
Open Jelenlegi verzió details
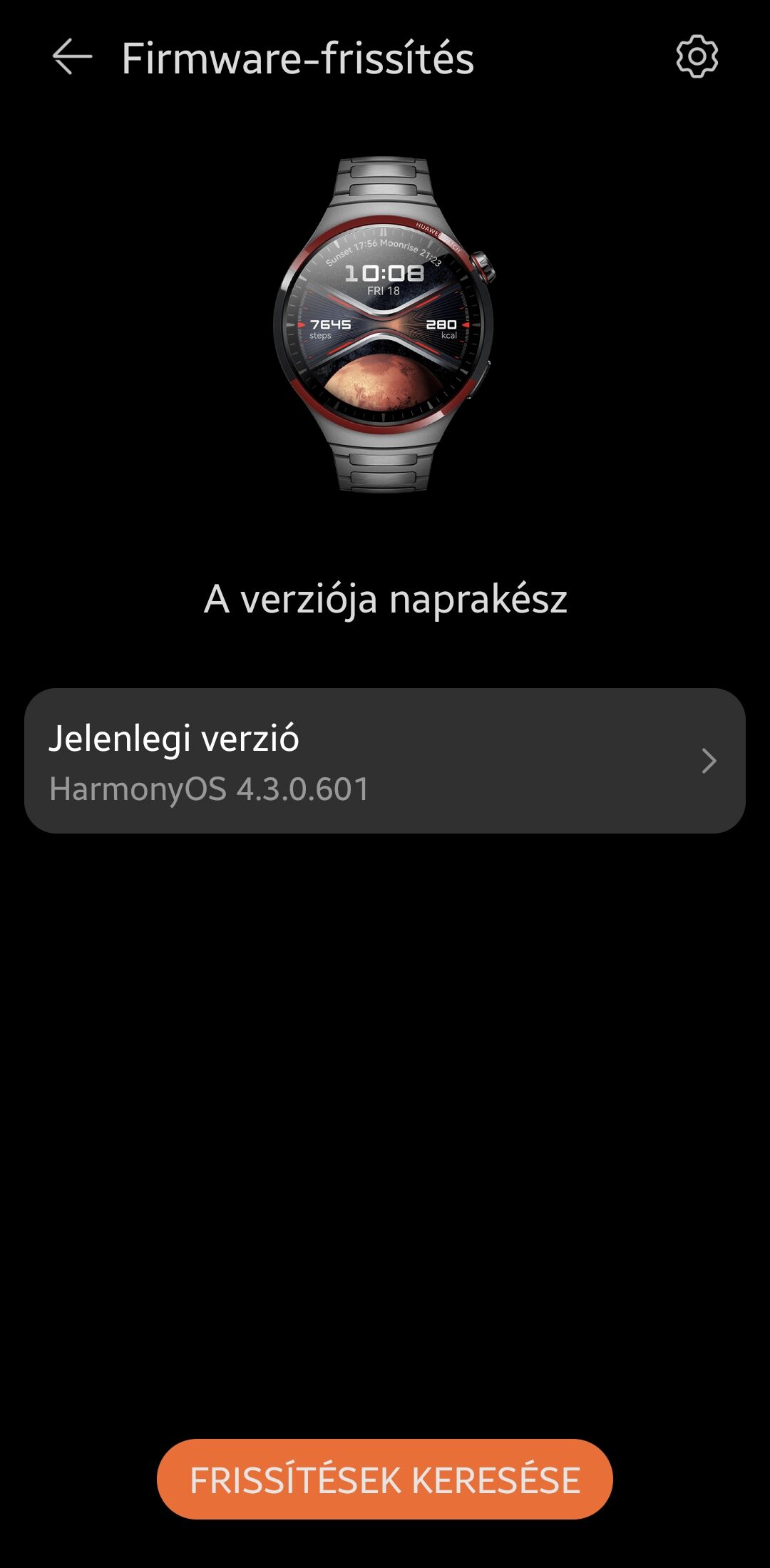click(385, 761)
